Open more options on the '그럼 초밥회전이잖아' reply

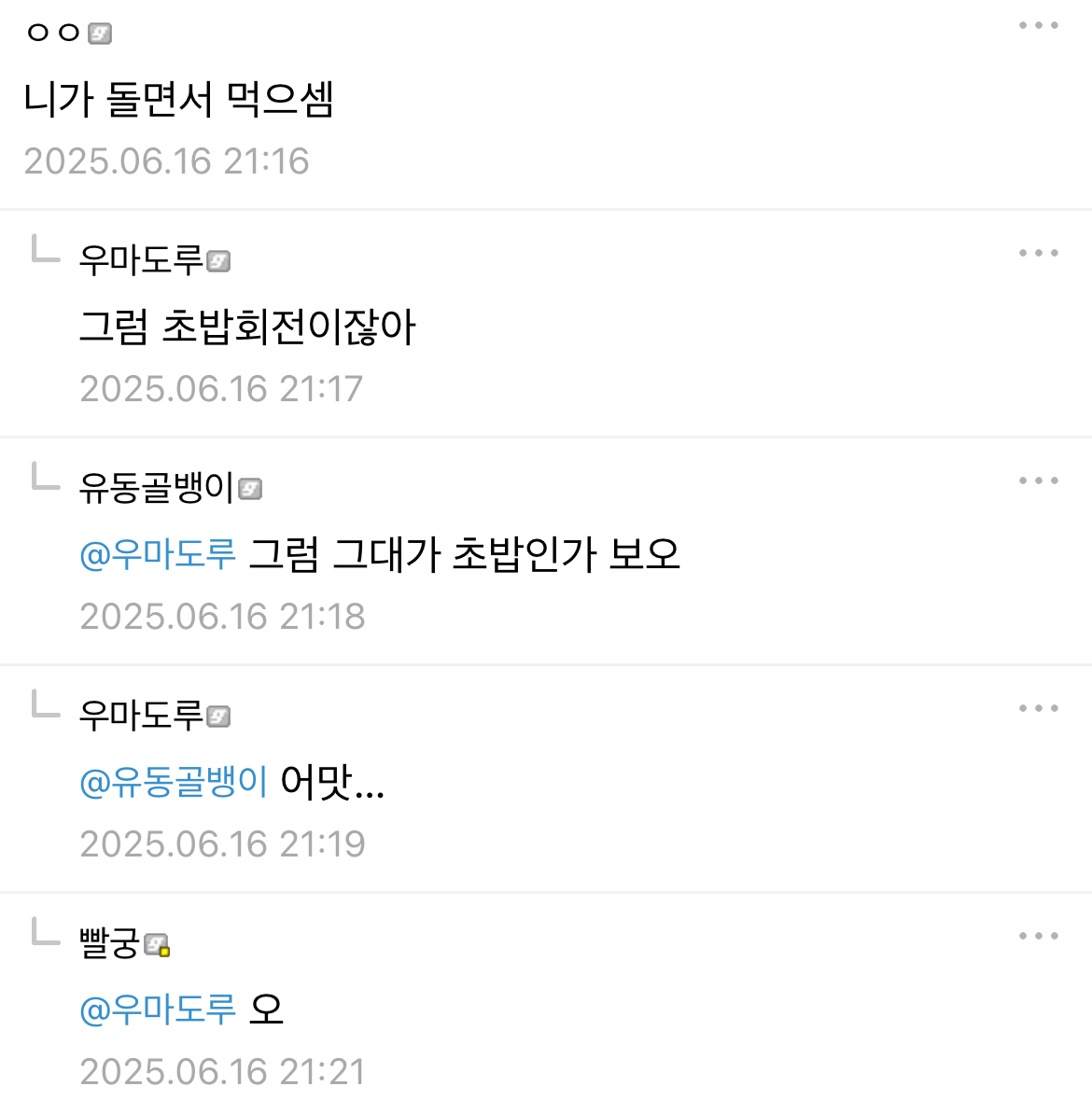coord(1038,254)
